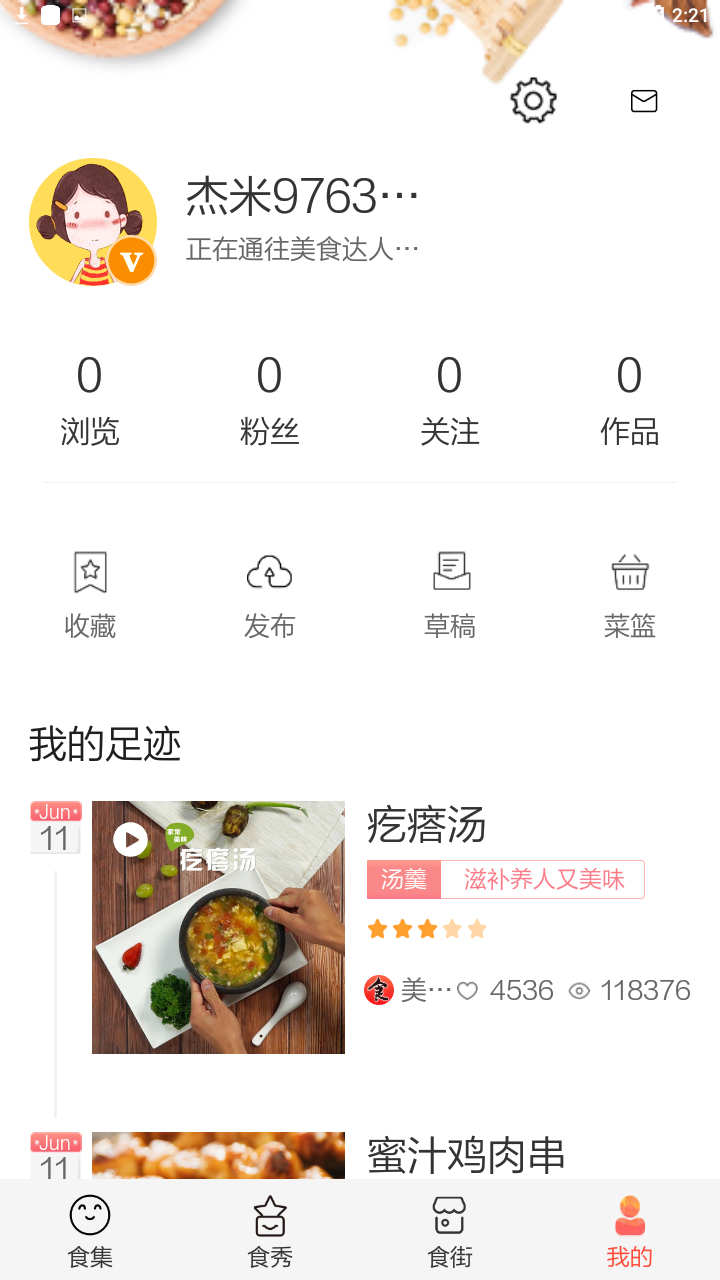Open the 浏览 views count
This screenshot has width=720, height=1280.
click(89, 401)
